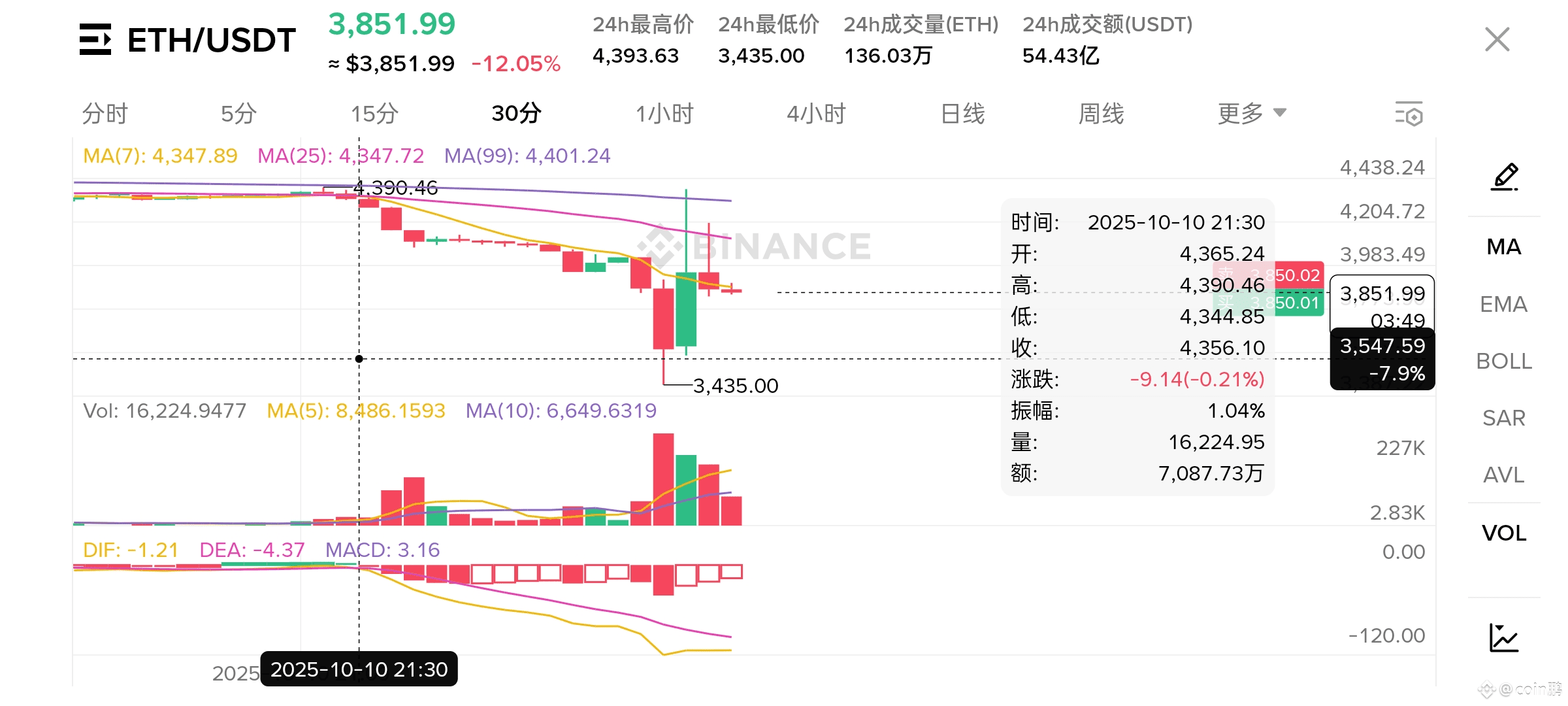The width and height of the screenshot is (1568, 706).
Task: Select the 15分 interval
Action: point(374,114)
